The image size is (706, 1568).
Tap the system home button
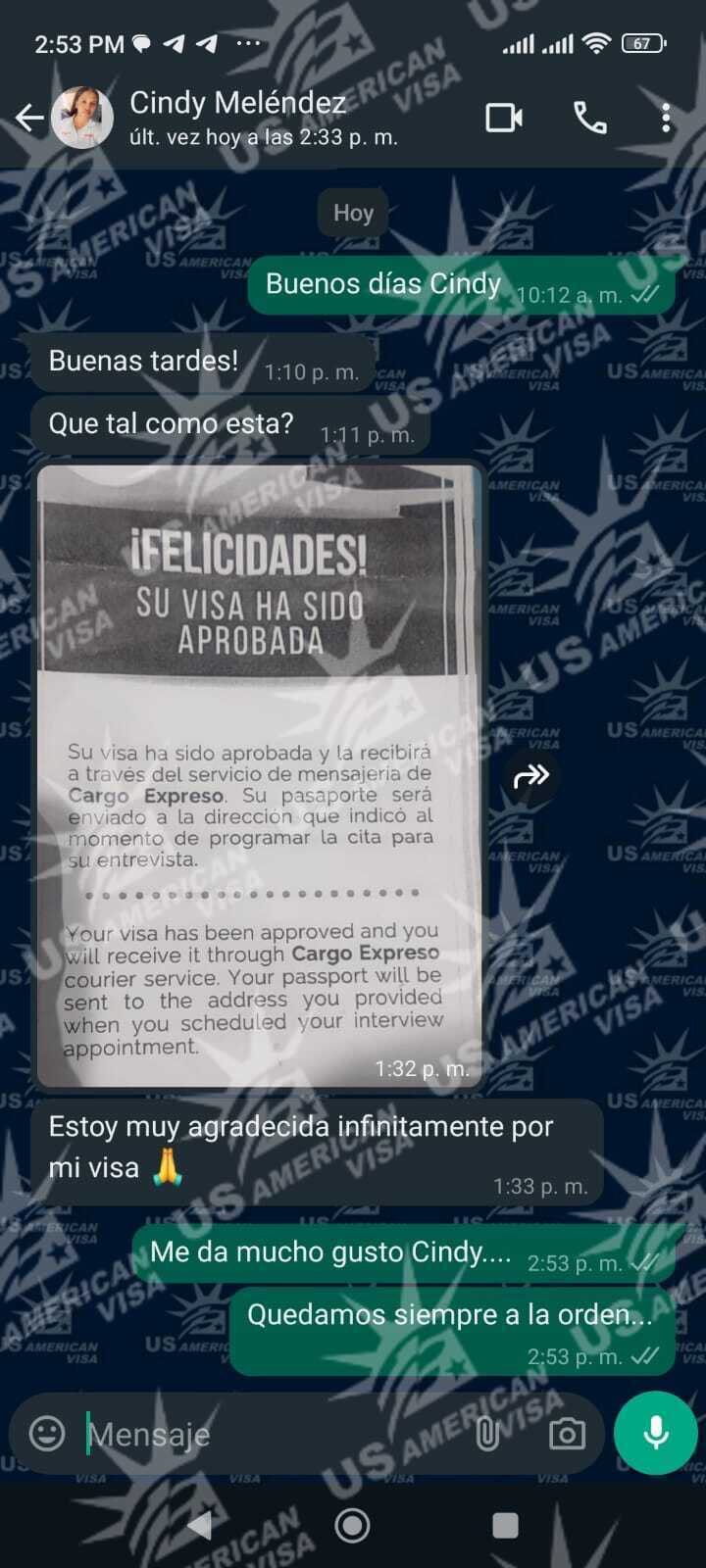352,1525
